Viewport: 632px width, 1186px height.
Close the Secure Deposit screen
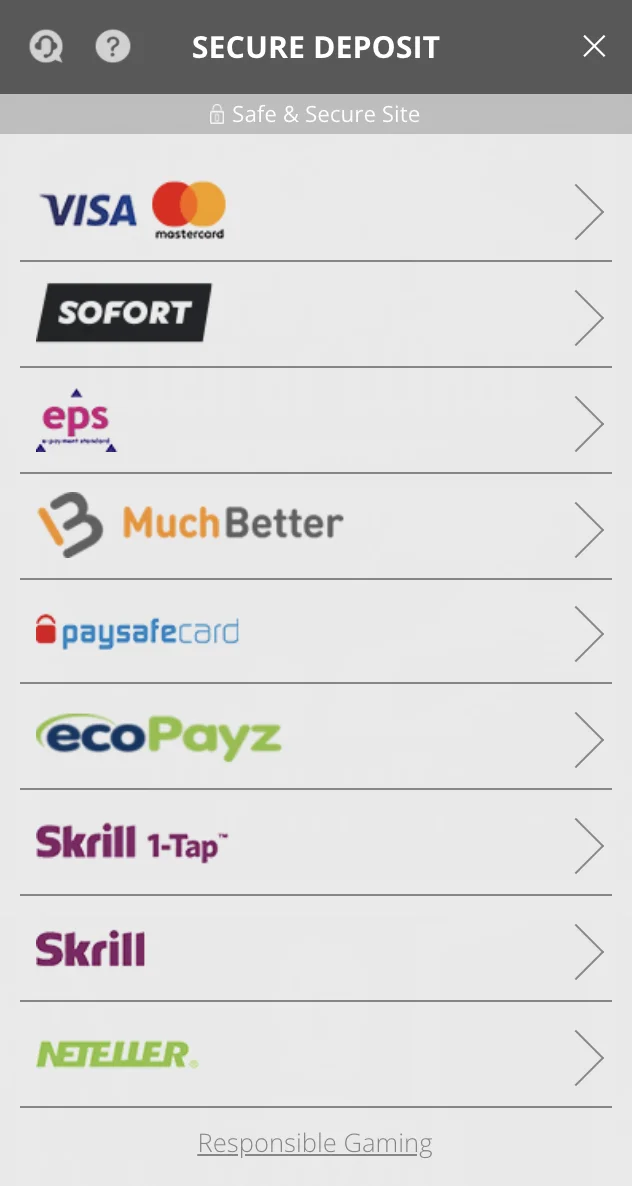594,47
